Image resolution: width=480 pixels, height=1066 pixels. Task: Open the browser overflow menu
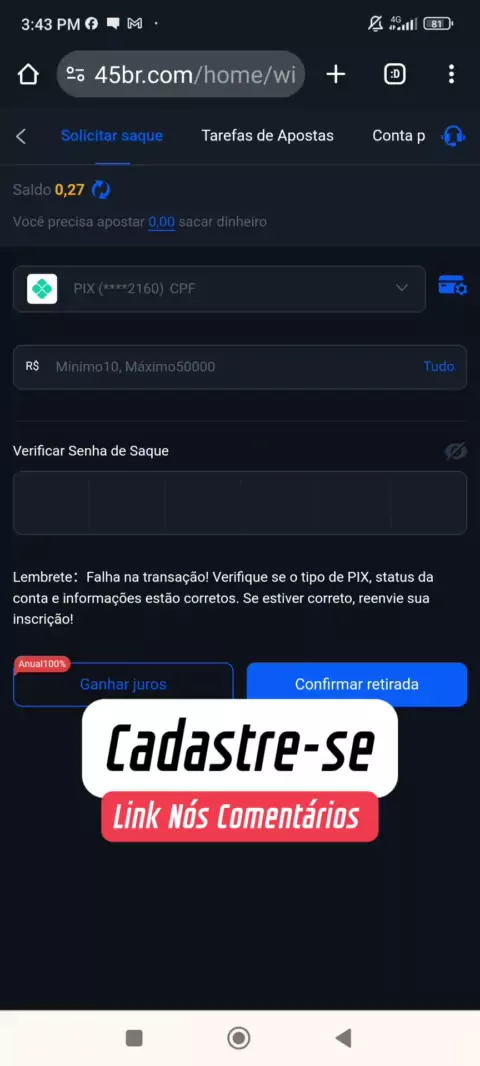[x=451, y=74]
